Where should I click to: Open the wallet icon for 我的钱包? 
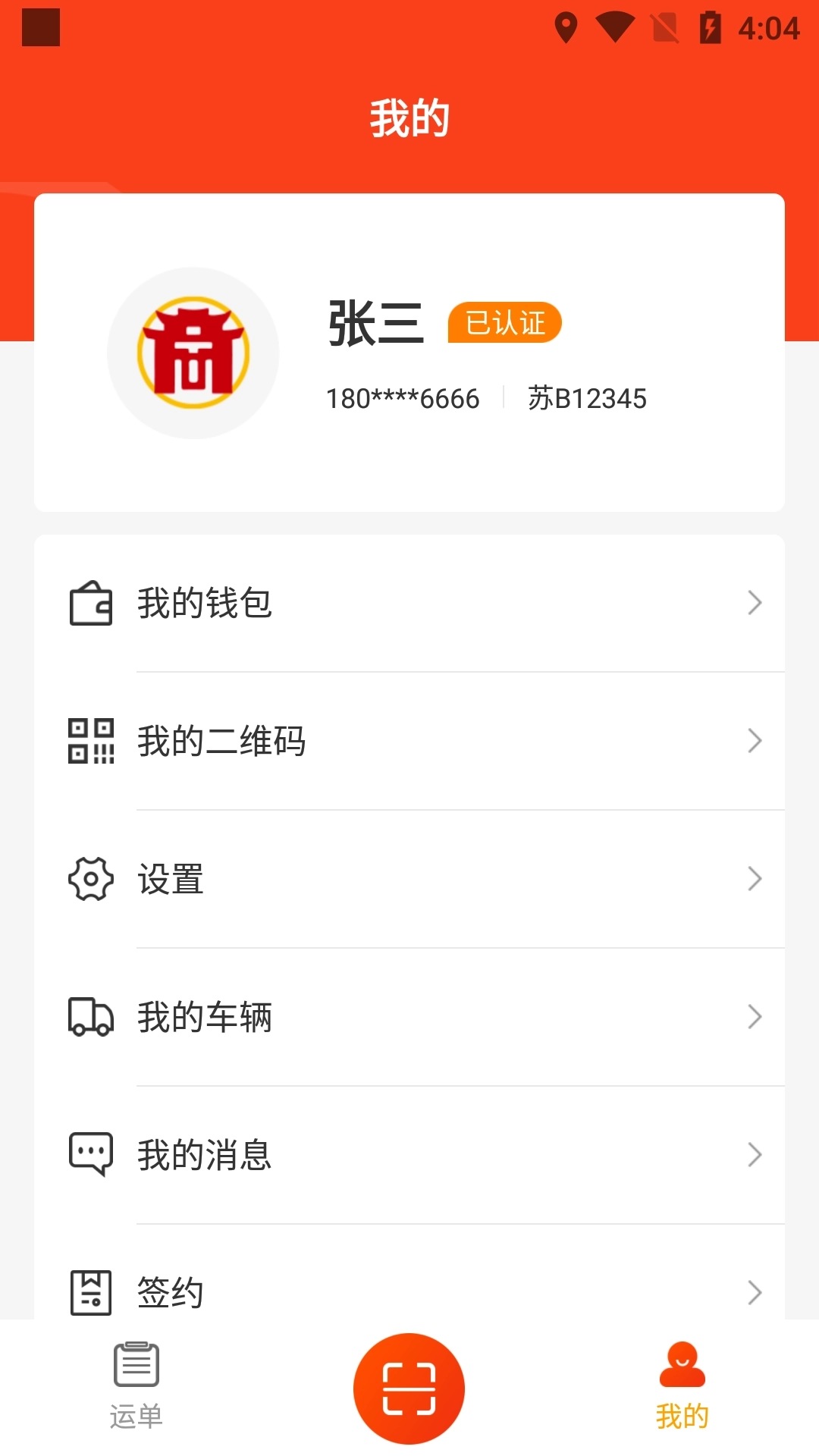pos(89,603)
